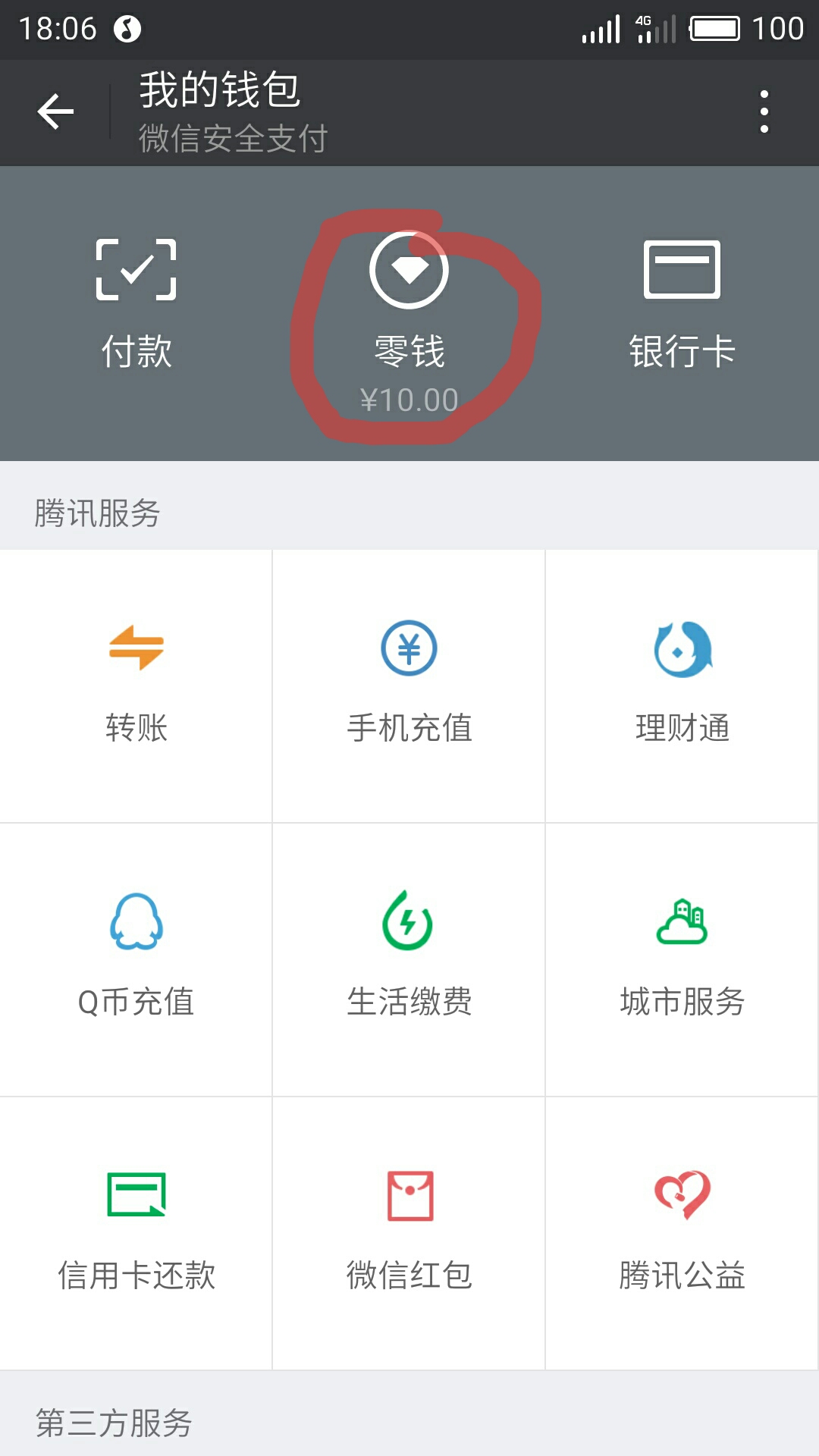Open 腾讯公益 charity

pyautogui.click(x=682, y=1234)
